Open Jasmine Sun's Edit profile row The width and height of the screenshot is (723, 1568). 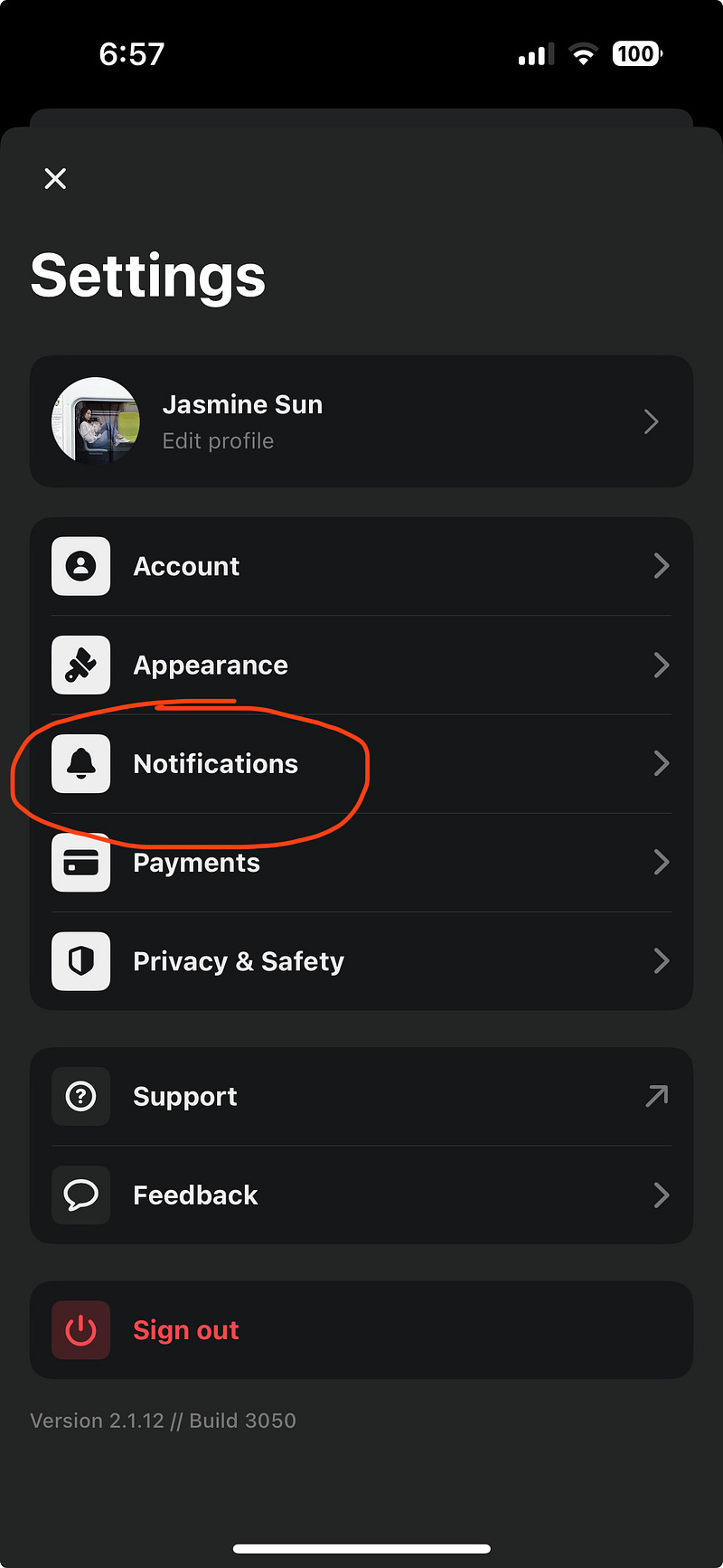tap(361, 421)
